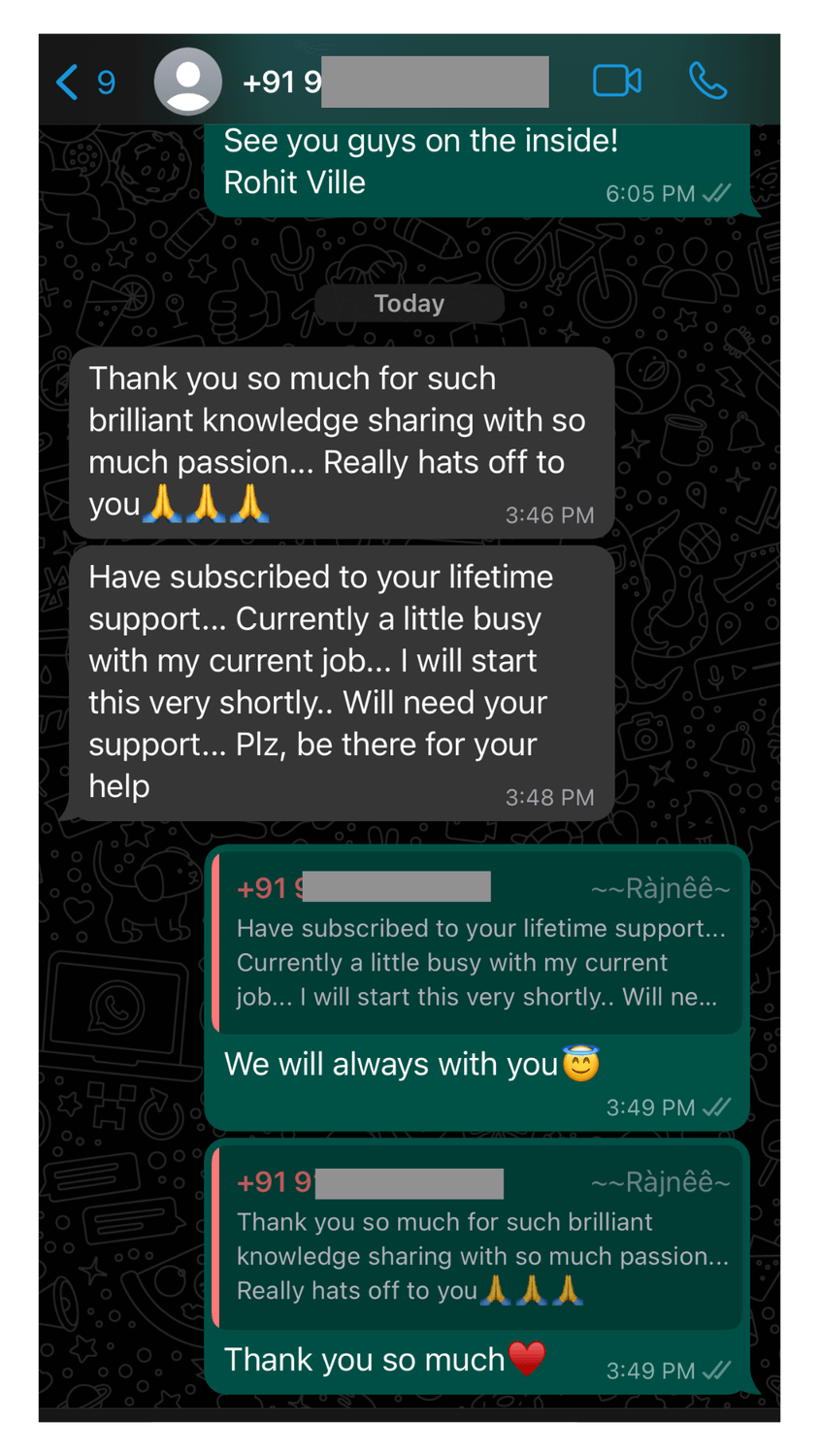The width and height of the screenshot is (819, 1456).
Task: Jump to quoted message 'Thank you so much for such brilliant'
Action: click(479, 1238)
